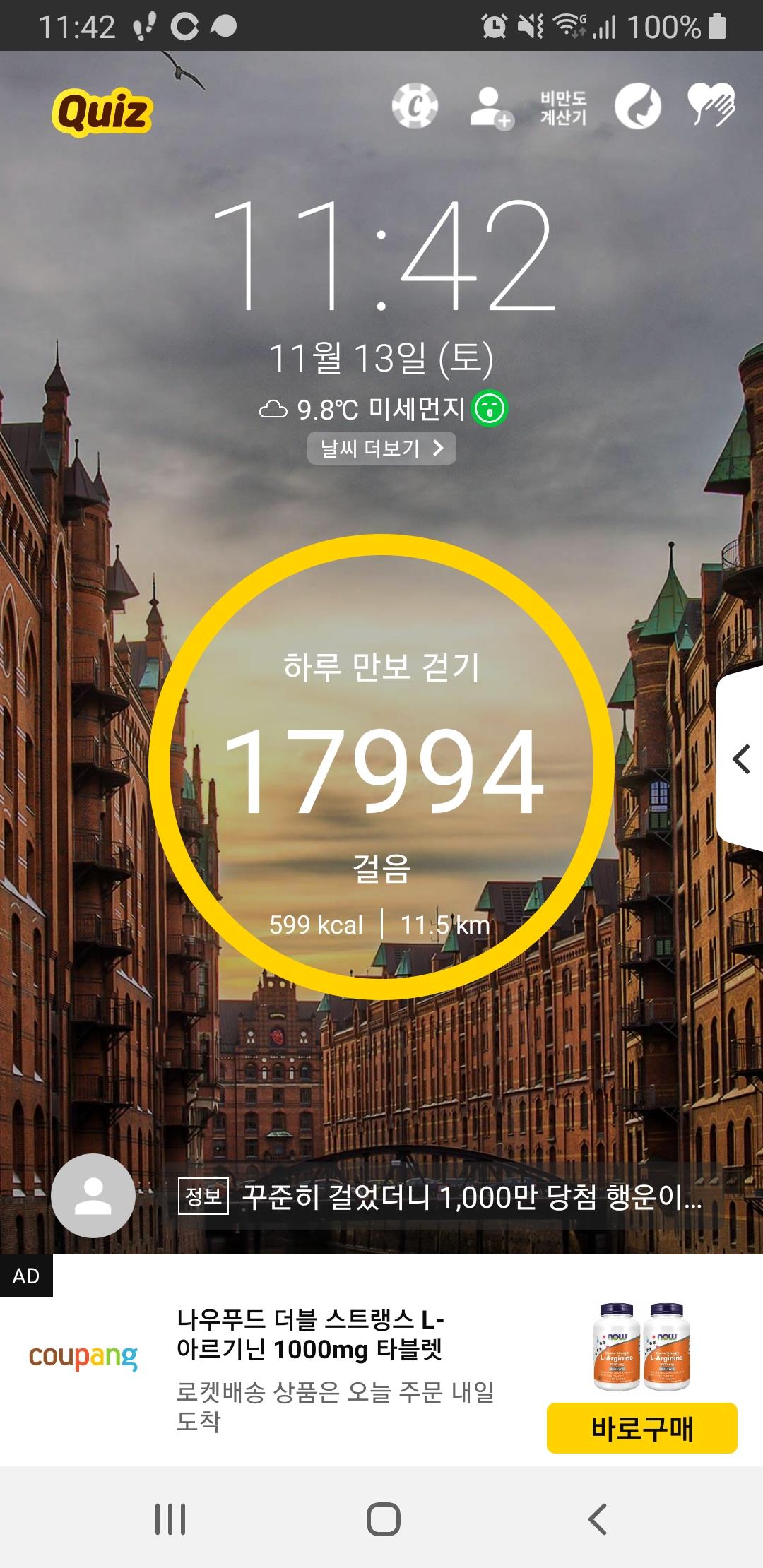
Task: Expand the side panel arrow
Action: [741, 759]
